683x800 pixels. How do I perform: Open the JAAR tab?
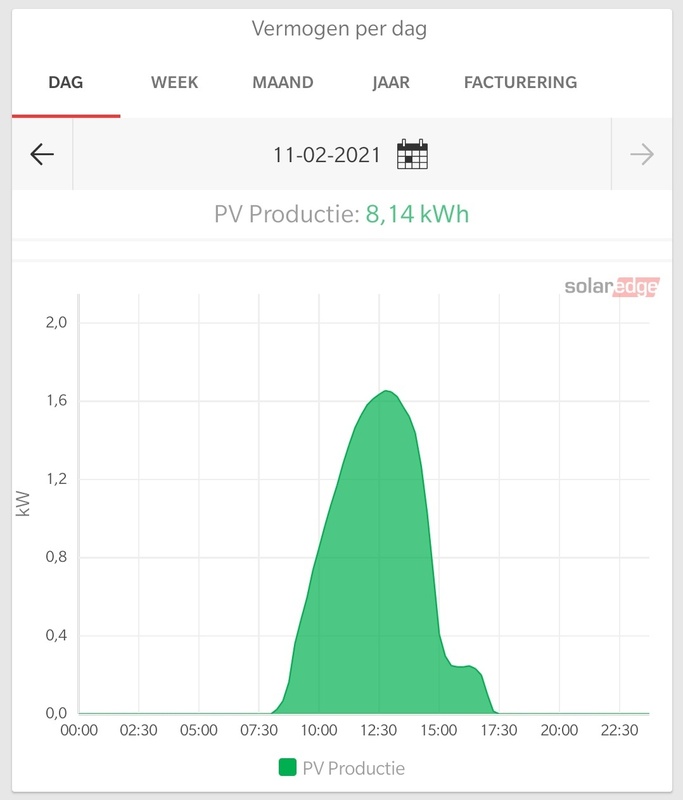click(x=390, y=83)
